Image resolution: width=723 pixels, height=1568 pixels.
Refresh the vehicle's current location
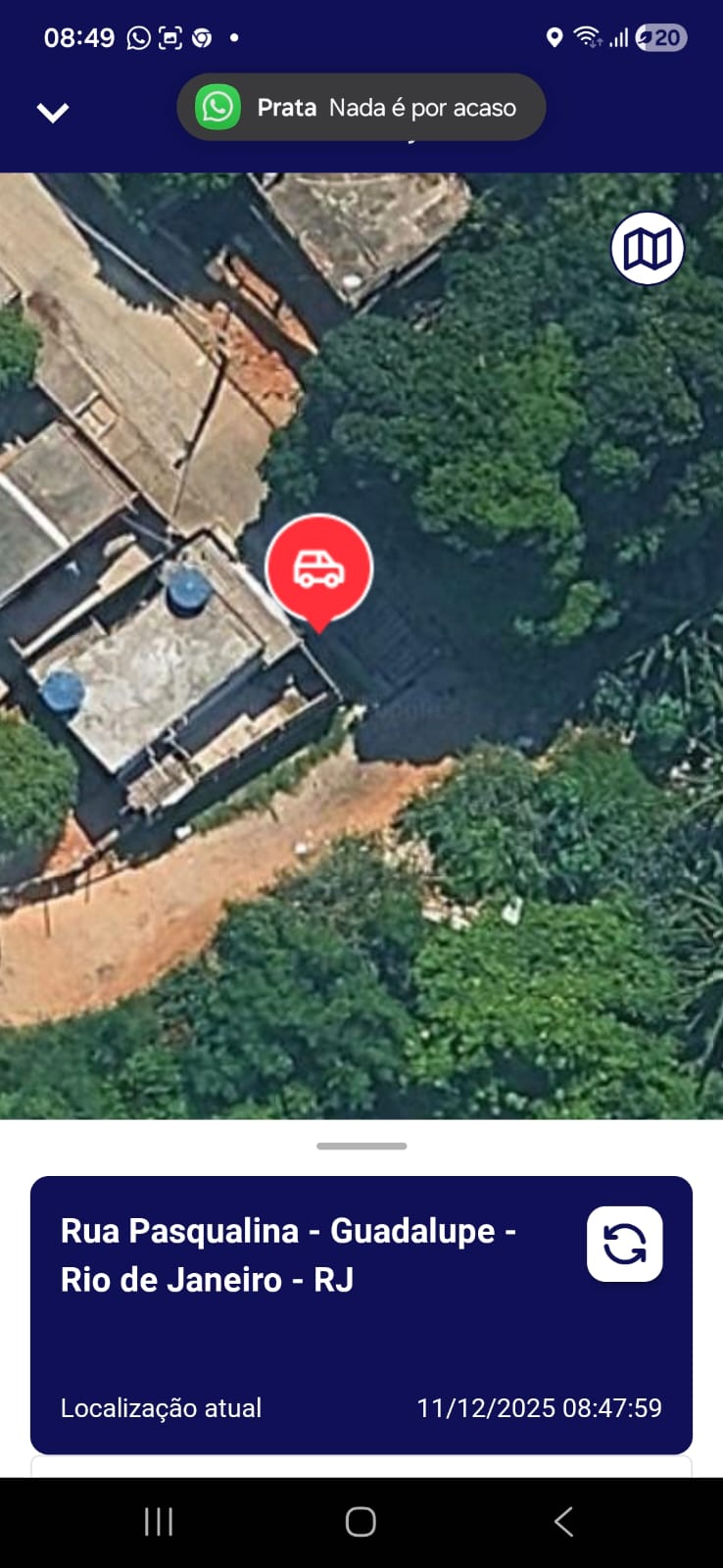(x=624, y=1244)
